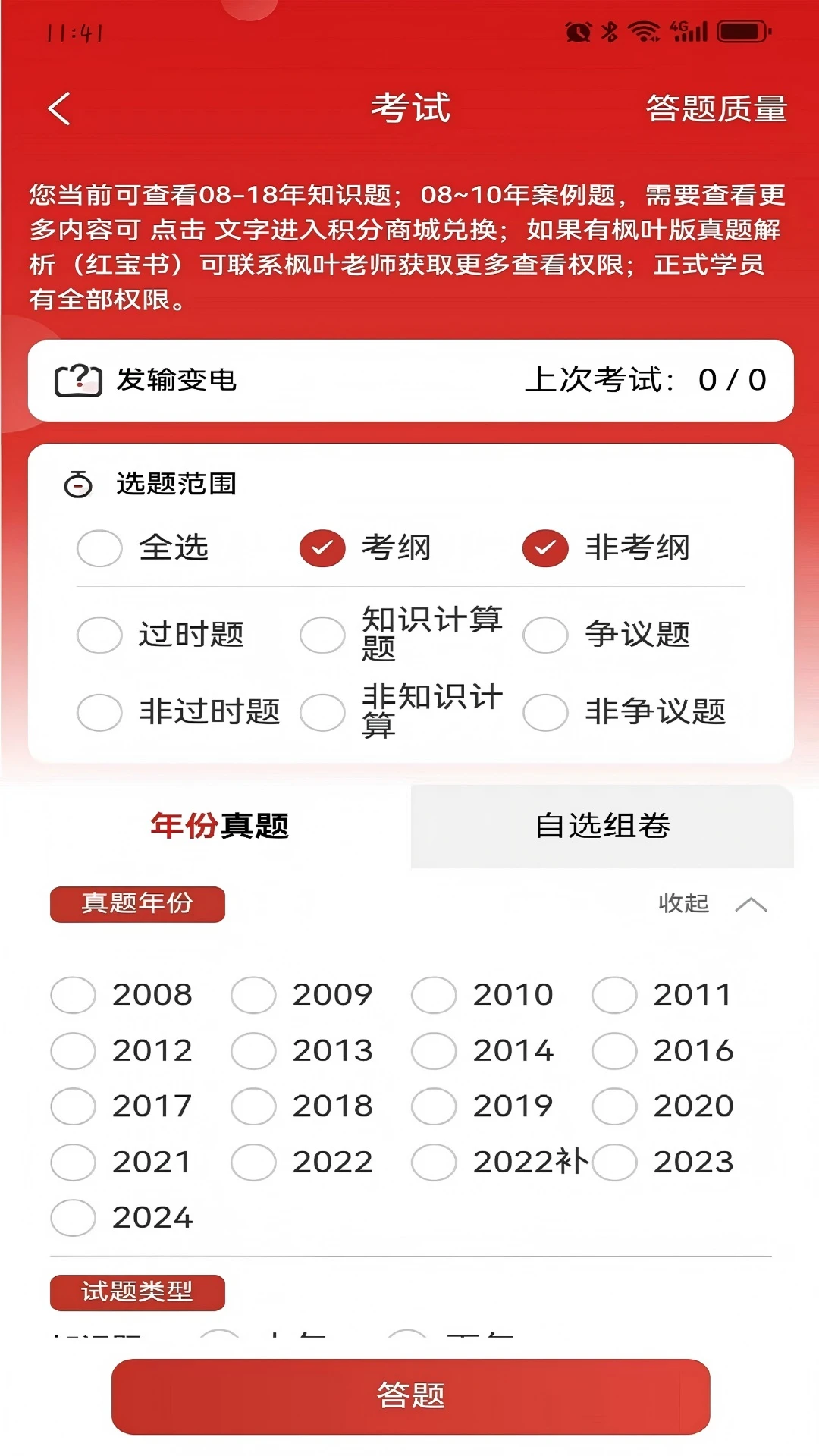Switch to the 自选组卷 tab
Image resolution: width=819 pixels, height=1456 pixels.
coord(602,826)
